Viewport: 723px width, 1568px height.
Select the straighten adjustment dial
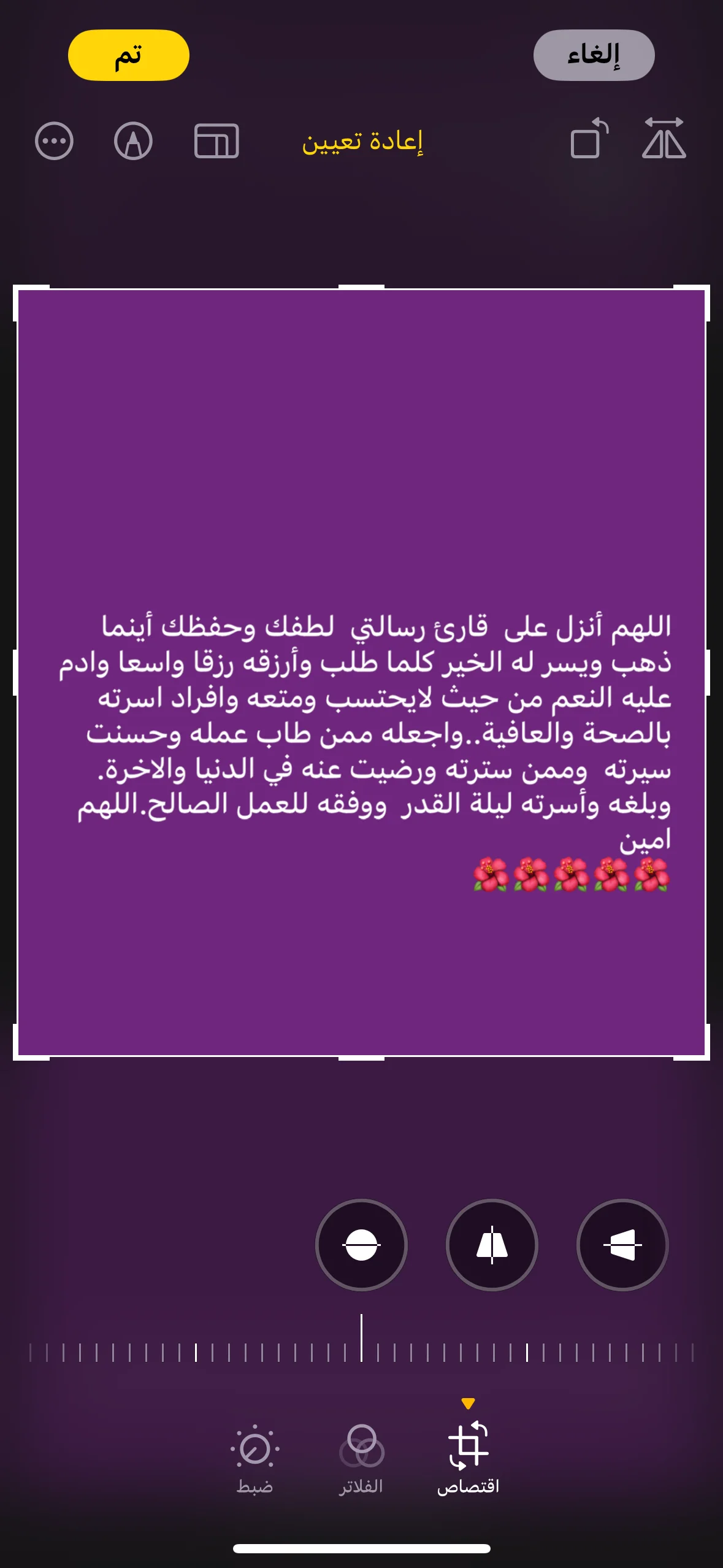(x=361, y=1245)
